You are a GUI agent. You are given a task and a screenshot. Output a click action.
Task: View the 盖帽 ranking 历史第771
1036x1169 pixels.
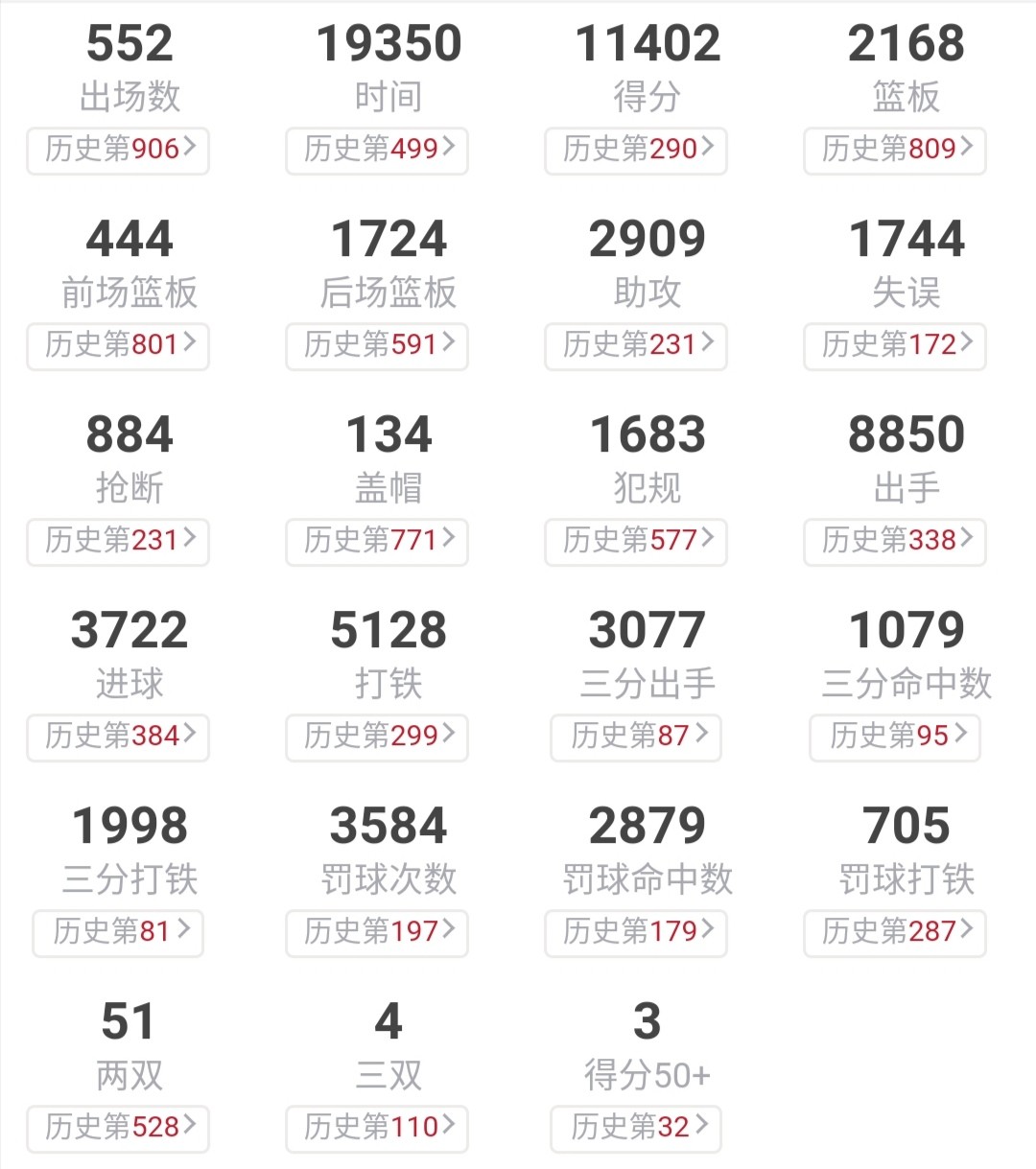(377, 541)
